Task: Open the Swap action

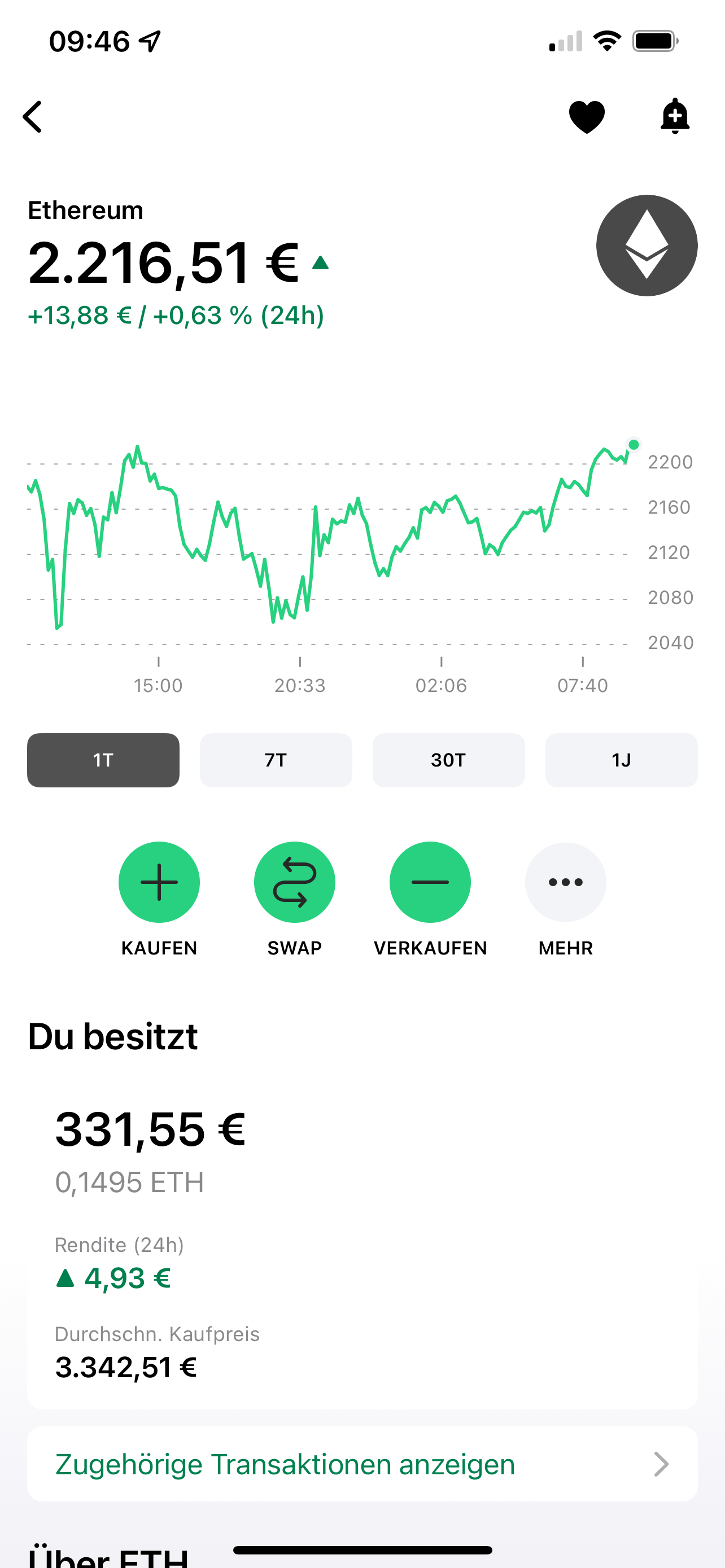Action: (295, 882)
